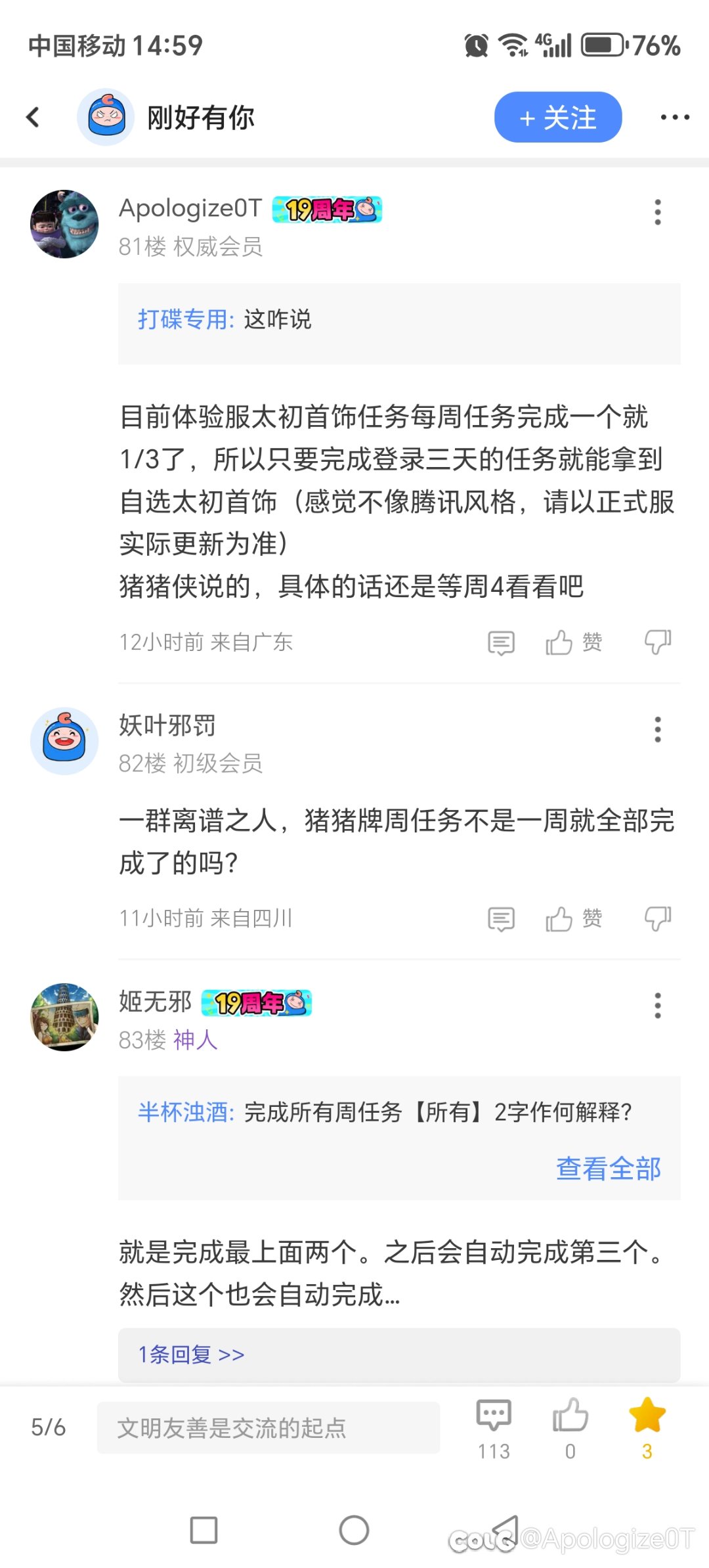Screen dimensions: 709x1568
Task: Dislike 妖叶邪罚's comment
Action: [657, 918]
